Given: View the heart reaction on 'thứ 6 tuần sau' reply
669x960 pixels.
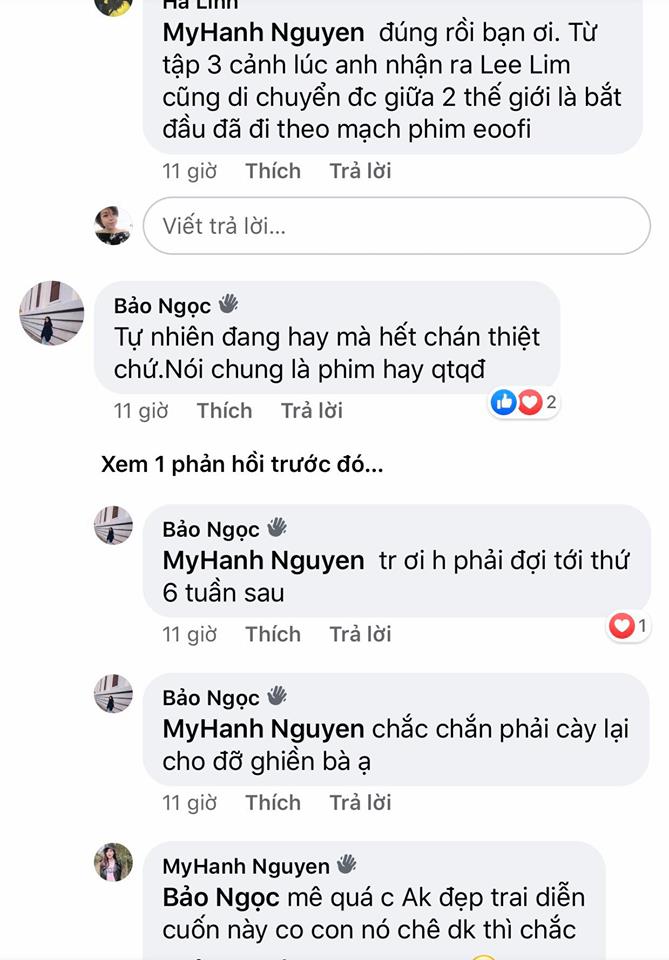Looking at the screenshot, I should click(629, 627).
